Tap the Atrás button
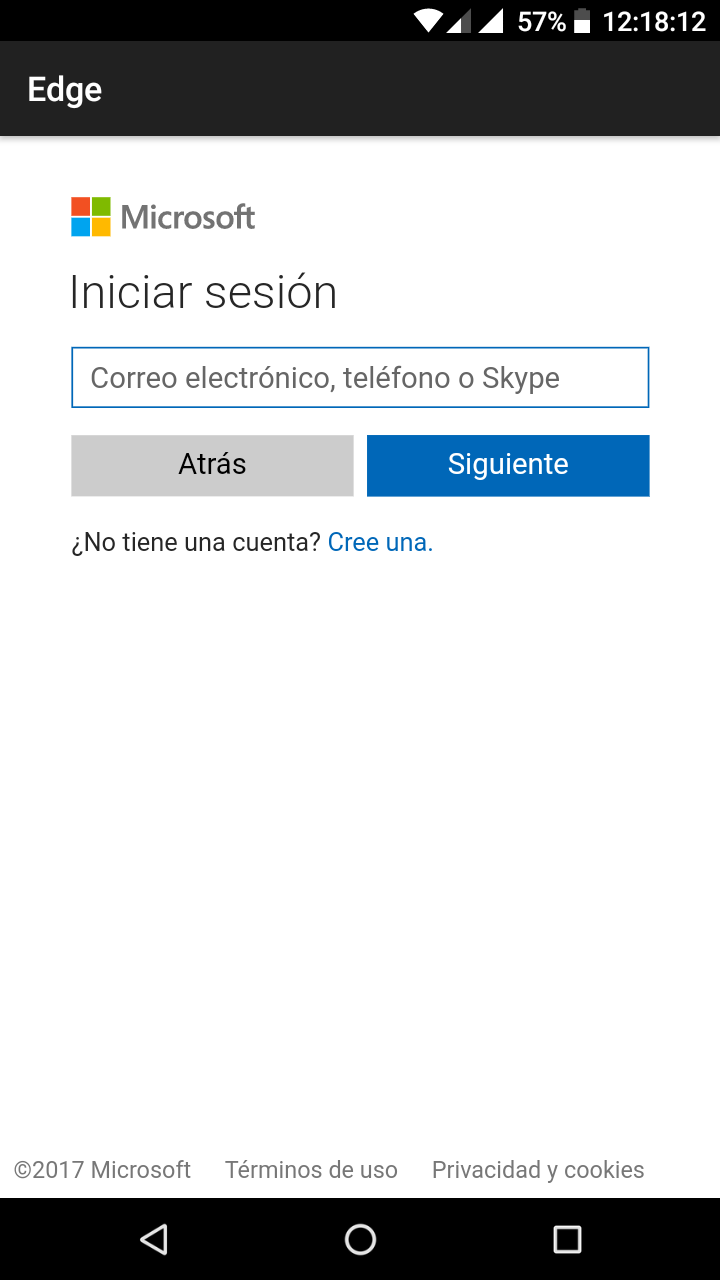The width and height of the screenshot is (720, 1280). coord(212,465)
